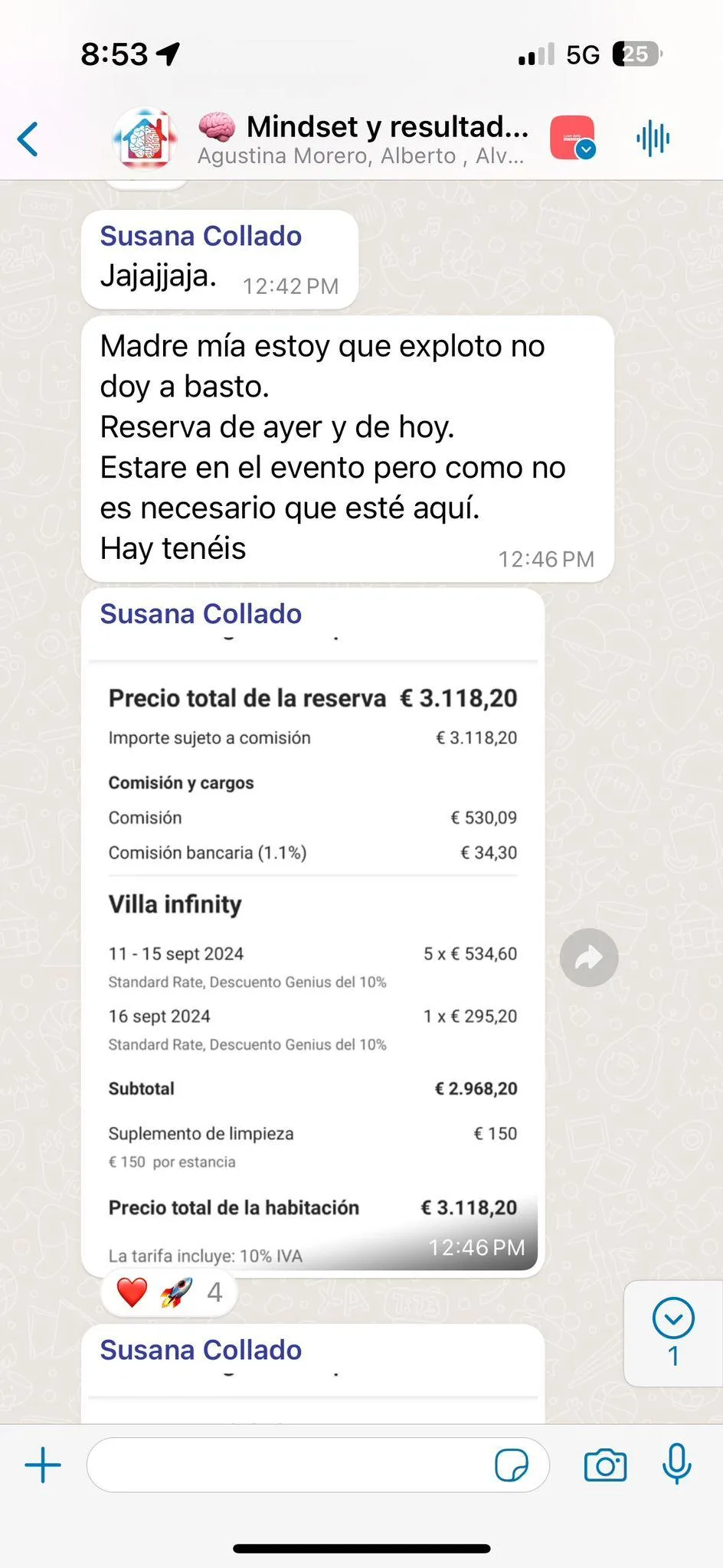The image size is (723, 1568).
Task: Open Susana Collado's name above the booking image
Action: (201, 614)
